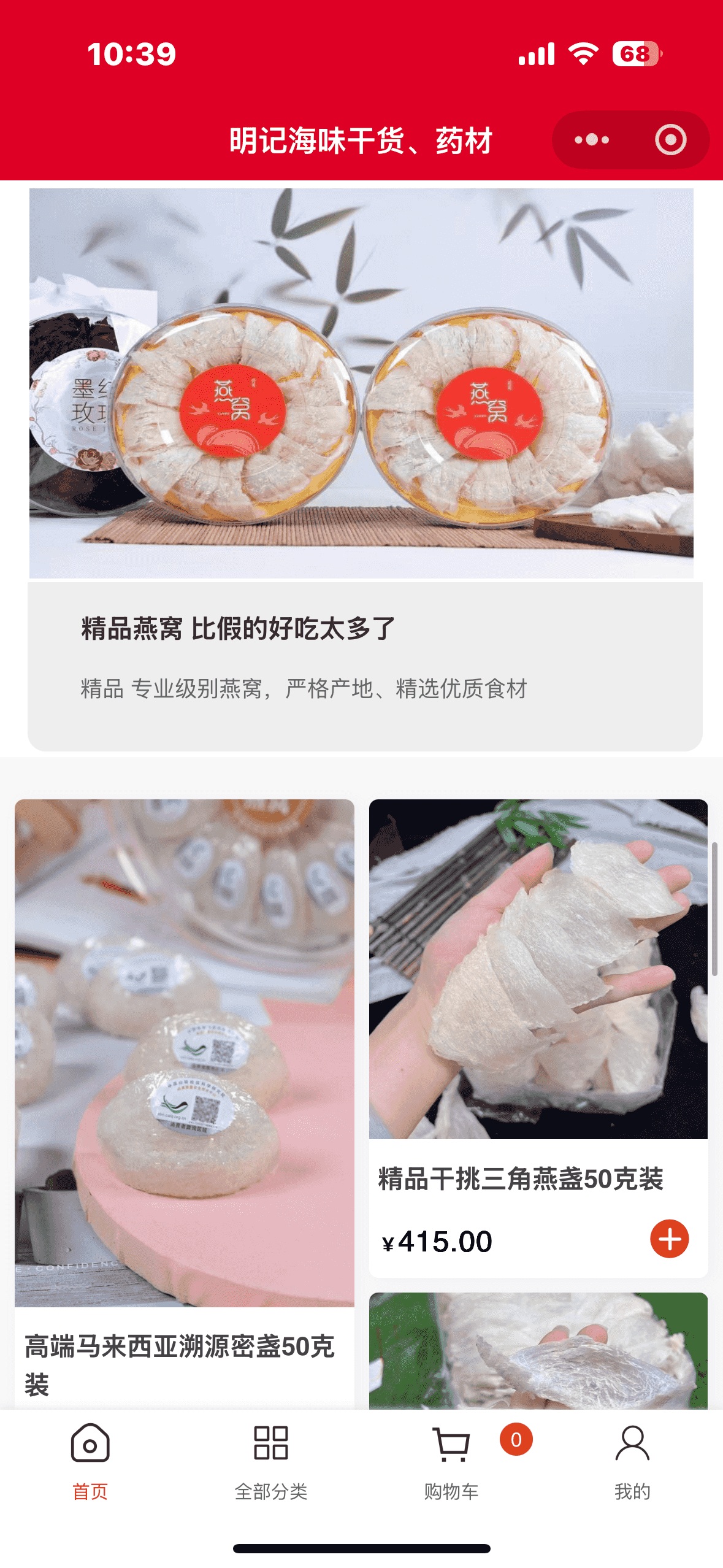The width and height of the screenshot is (723, 1568).
Task: Switch to the 首页 tab
Action: point(90,1461)
